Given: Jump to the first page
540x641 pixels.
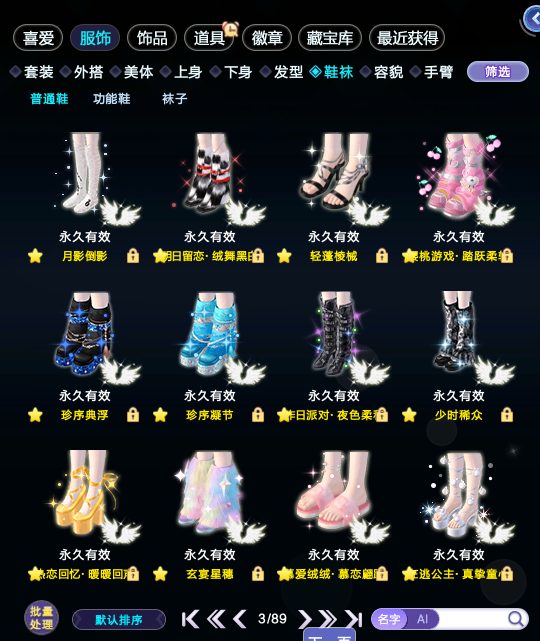Looking at the screenshot, I should click(x=190, y=619).
